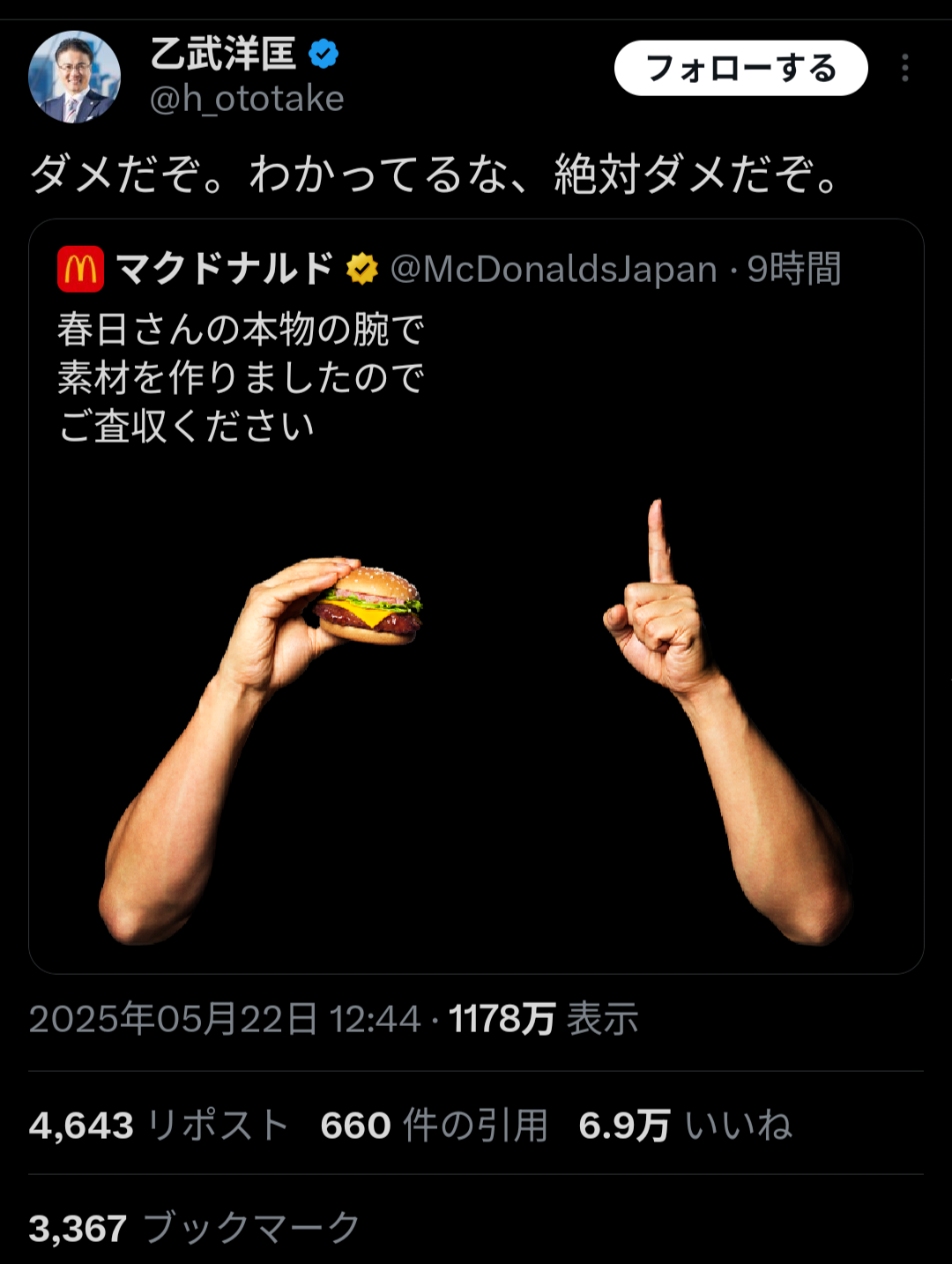The width and height of the screenshot is (952, 1264).
Task: Open the @h_ototake username handle
Action: (x=247, y=99)
